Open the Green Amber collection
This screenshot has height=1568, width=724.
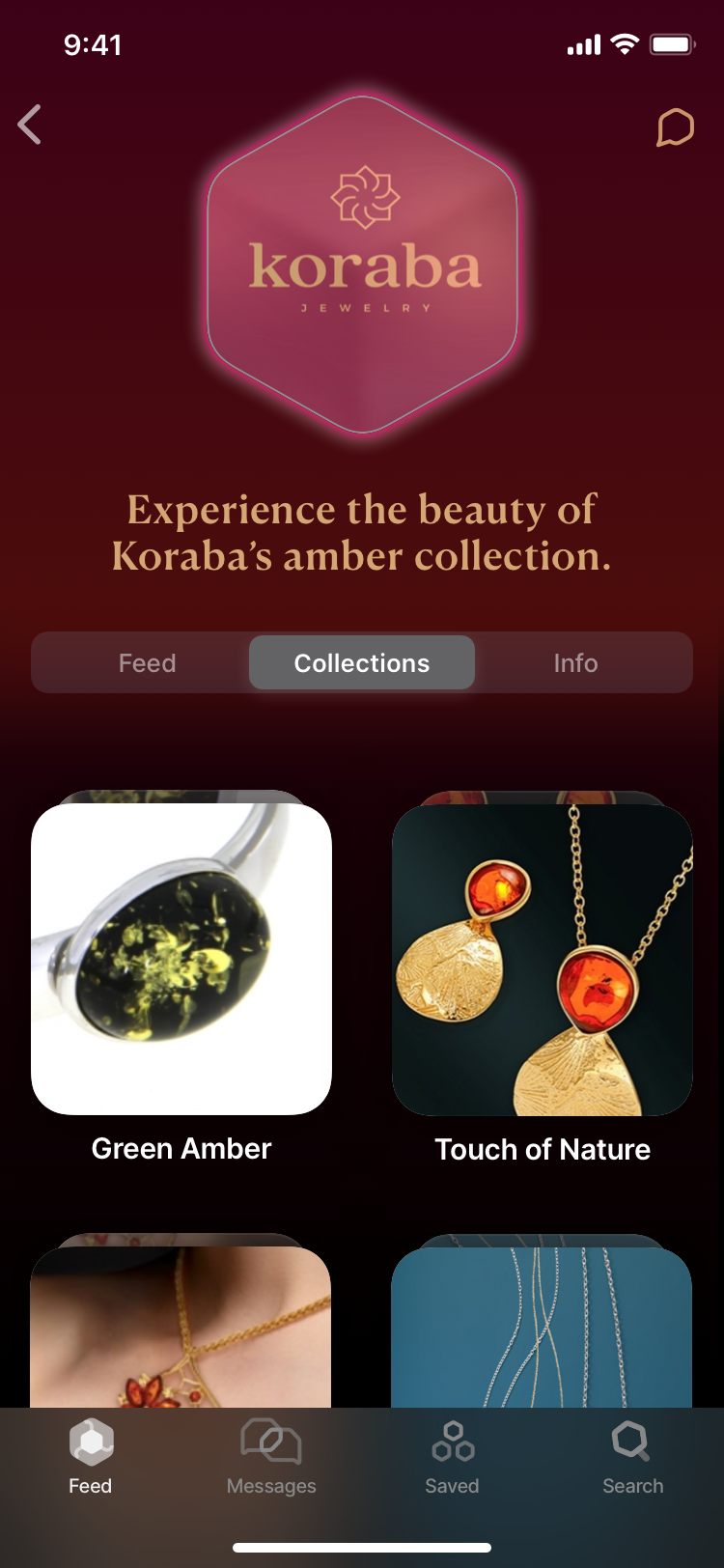point(181,959)
